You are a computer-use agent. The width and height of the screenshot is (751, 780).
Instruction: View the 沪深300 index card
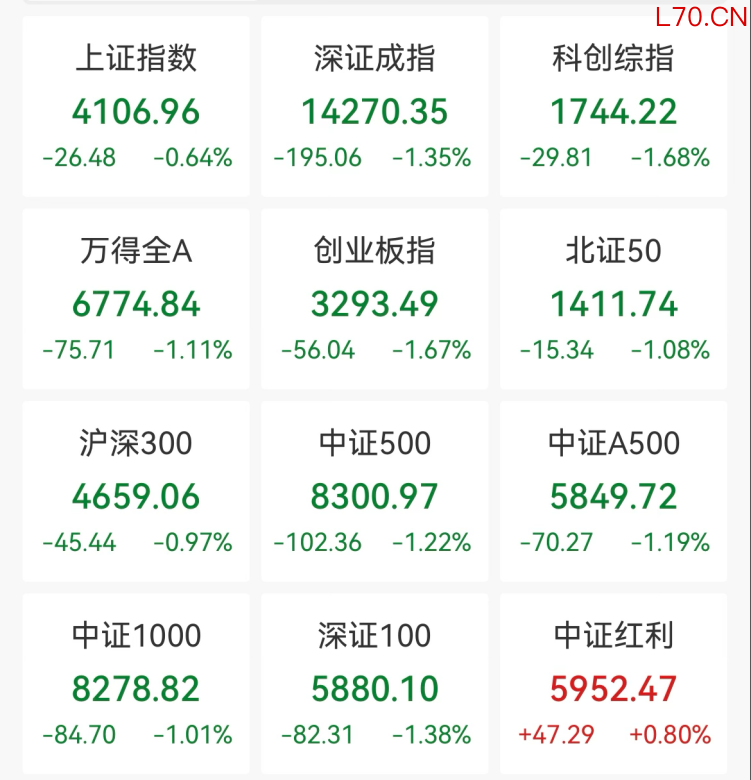(136, 491)
